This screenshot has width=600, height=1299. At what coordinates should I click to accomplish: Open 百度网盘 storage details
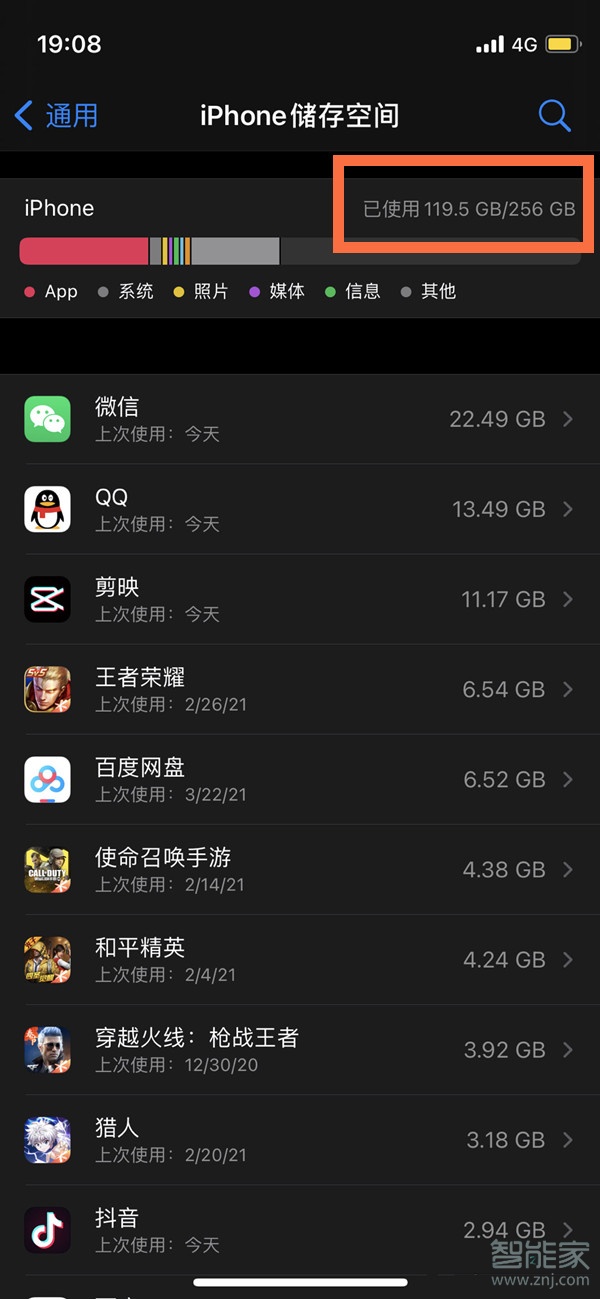(300, 779)
